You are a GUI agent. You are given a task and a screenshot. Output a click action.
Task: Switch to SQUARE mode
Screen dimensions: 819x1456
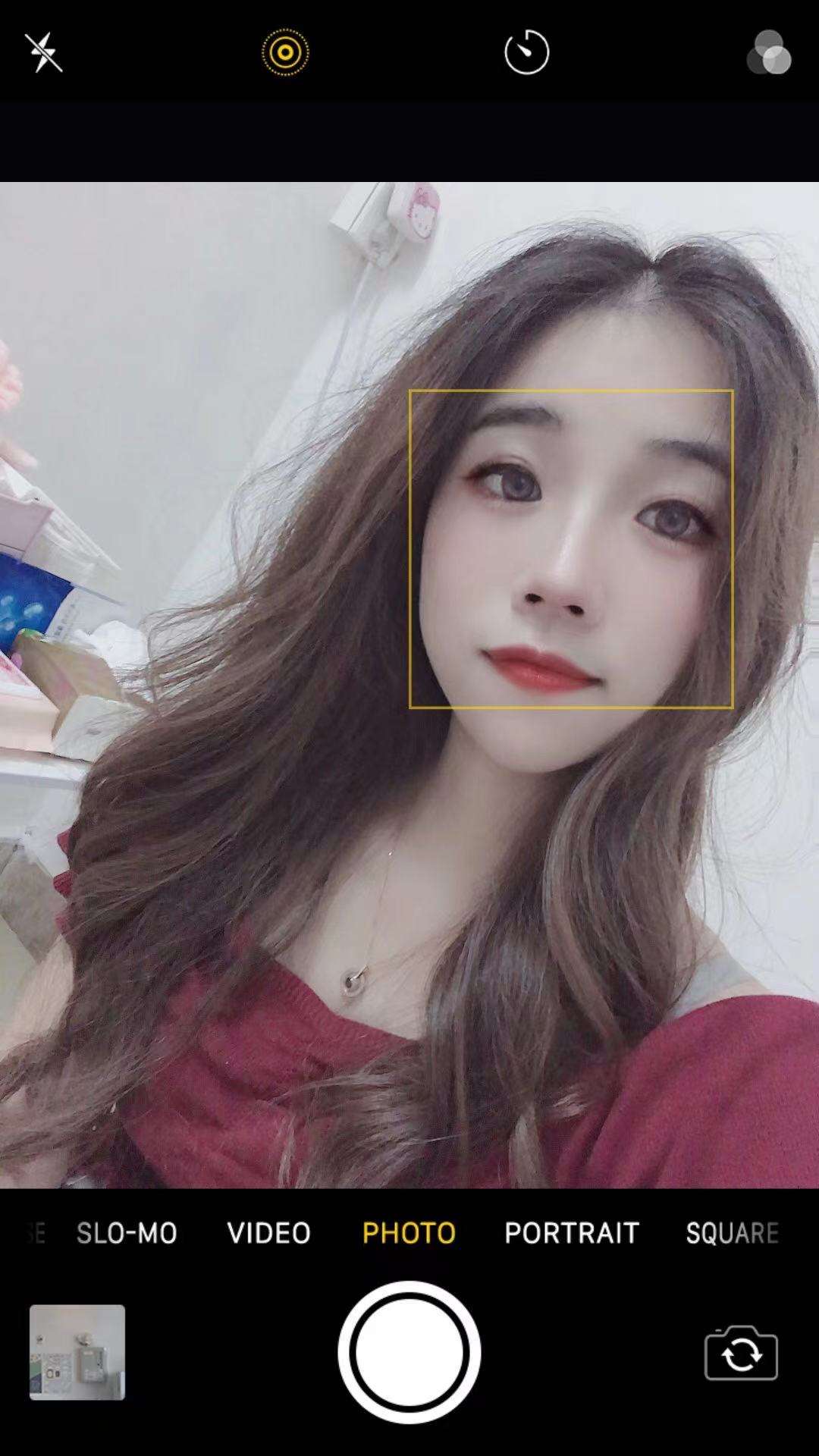(x=732, y=1233)
